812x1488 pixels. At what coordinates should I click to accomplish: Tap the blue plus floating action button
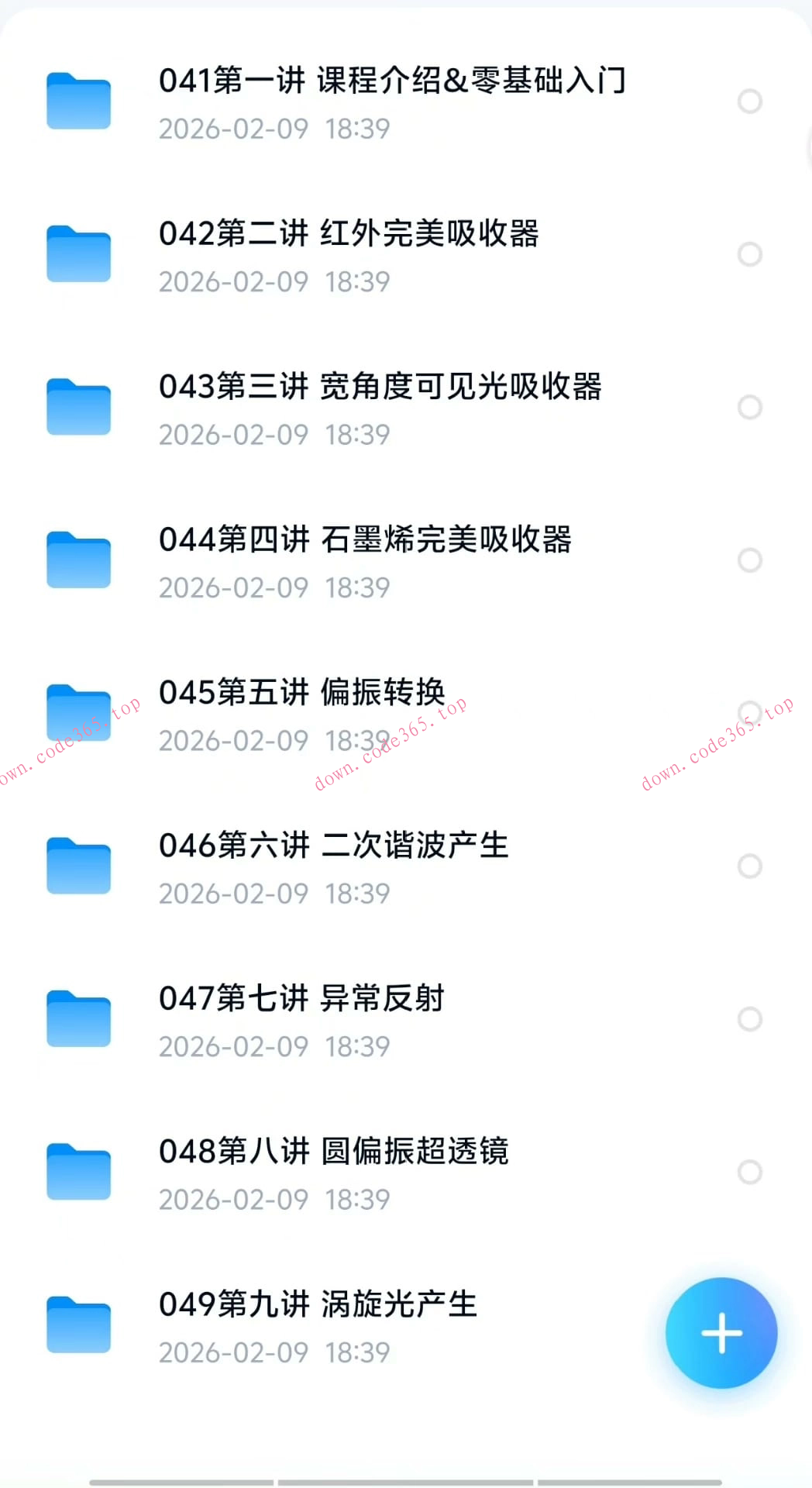[x=721, y=1331]
